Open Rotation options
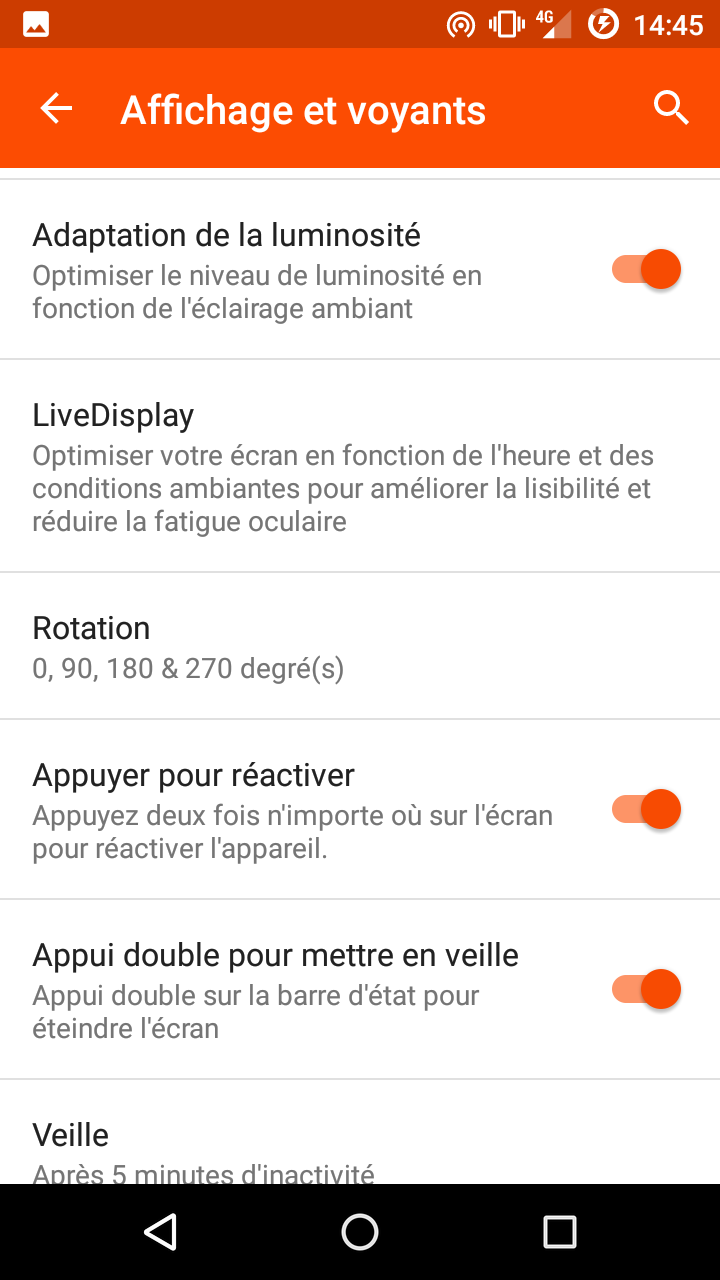This screenshot has height=1280, width=720. [x=360, y=646]
